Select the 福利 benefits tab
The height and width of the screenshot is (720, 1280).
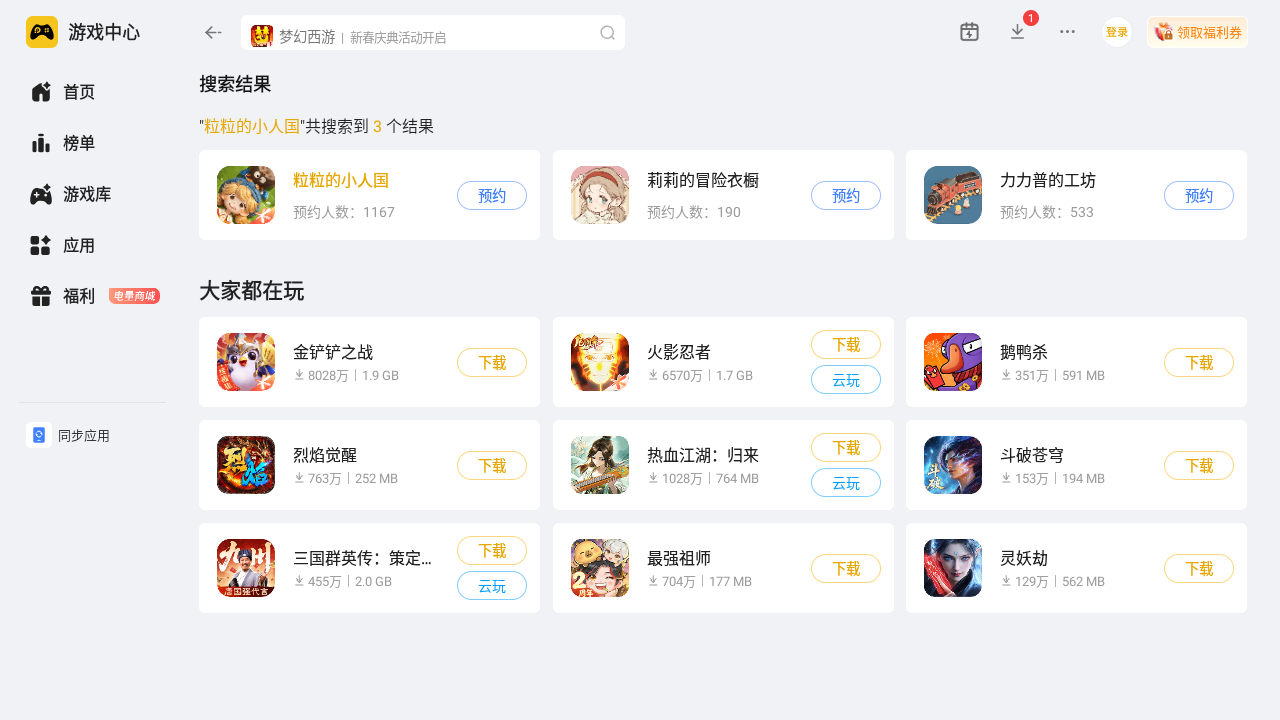(78, 296)
